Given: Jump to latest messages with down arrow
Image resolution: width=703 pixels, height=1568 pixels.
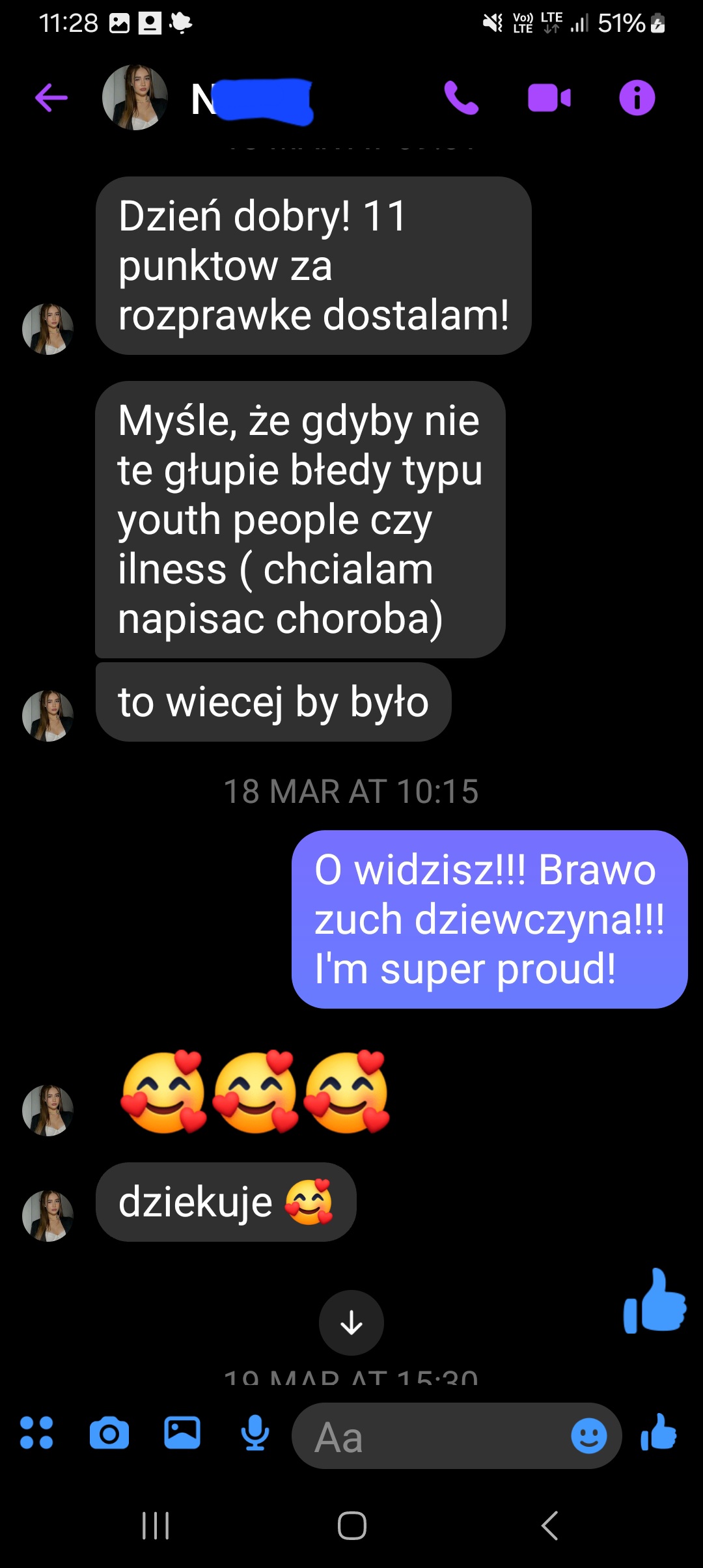Looking at the screenshot, I should [351, 1323].
